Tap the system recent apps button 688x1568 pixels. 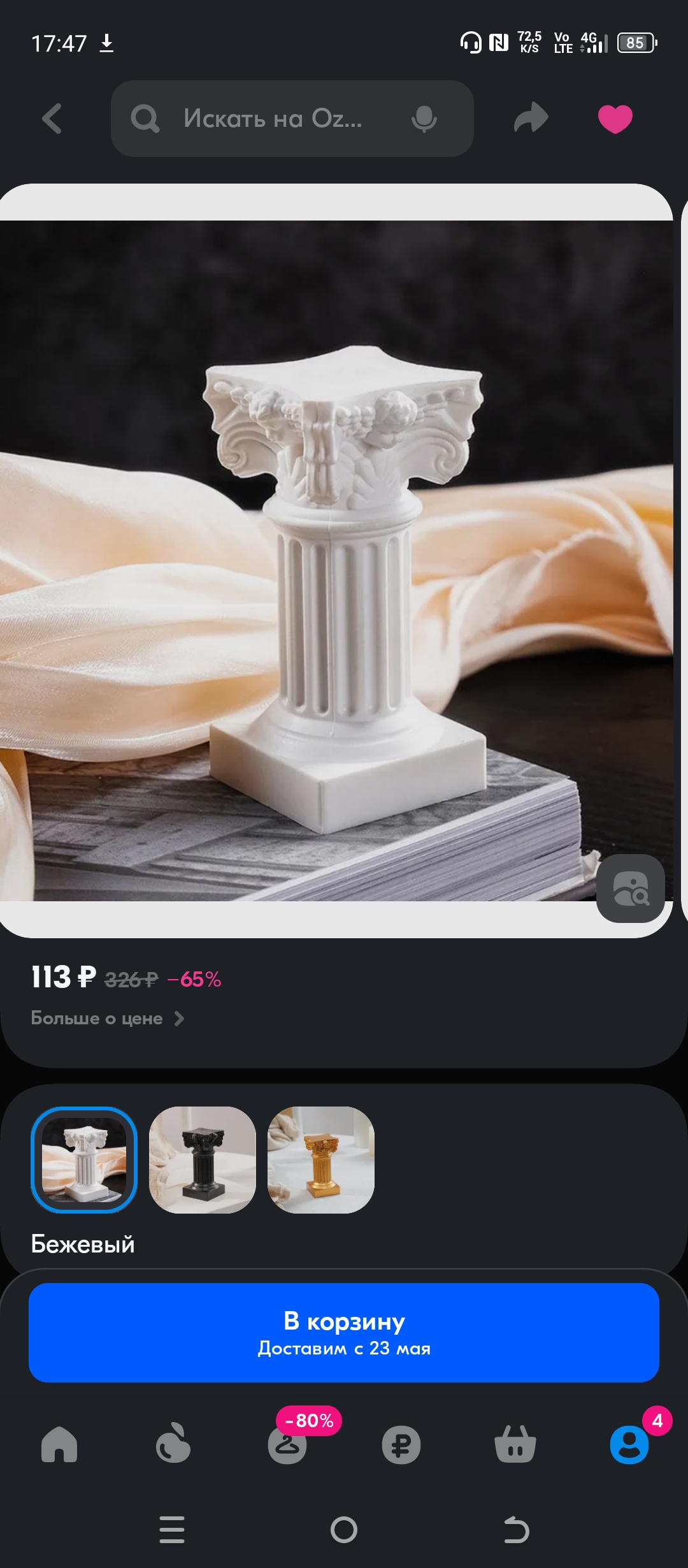click(172, 1530)
